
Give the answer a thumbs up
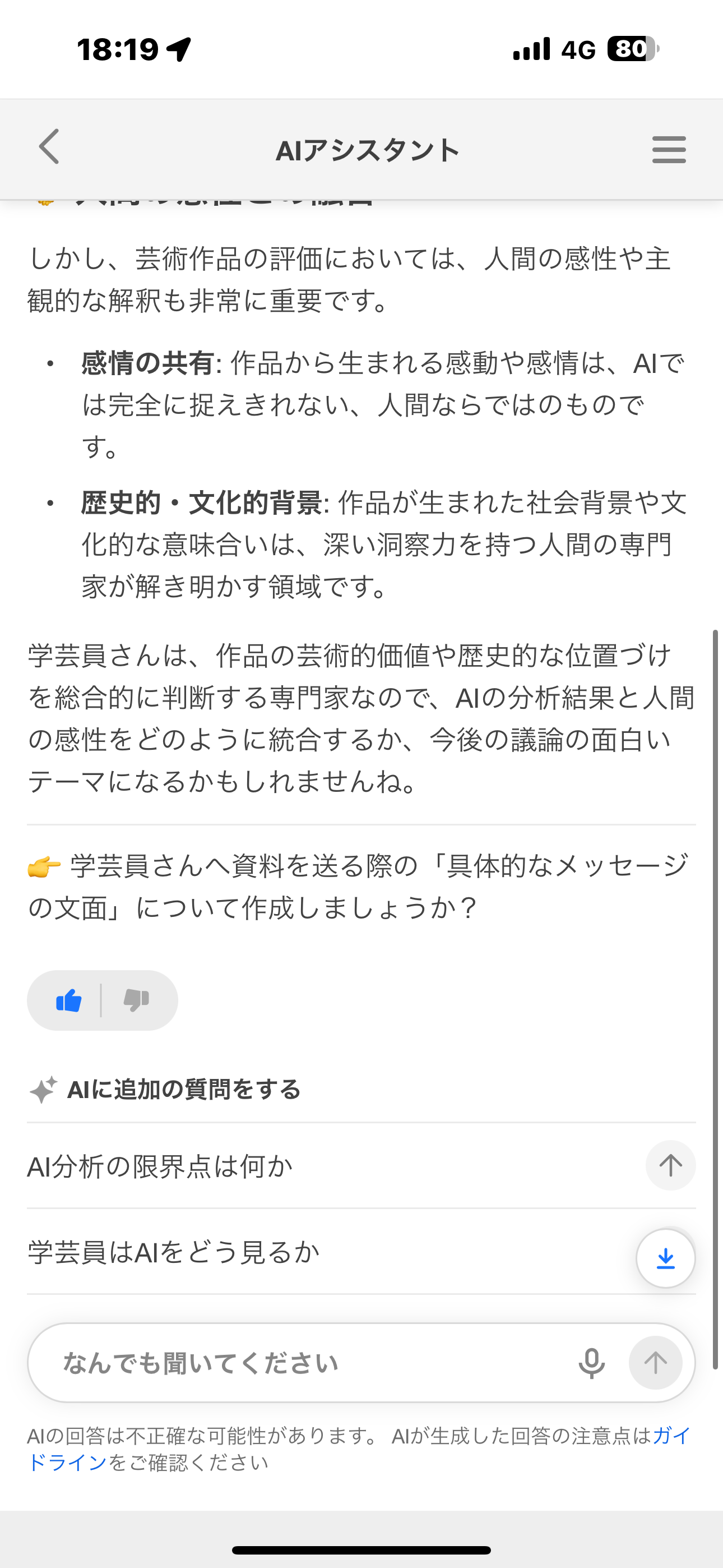[69, 1000]
